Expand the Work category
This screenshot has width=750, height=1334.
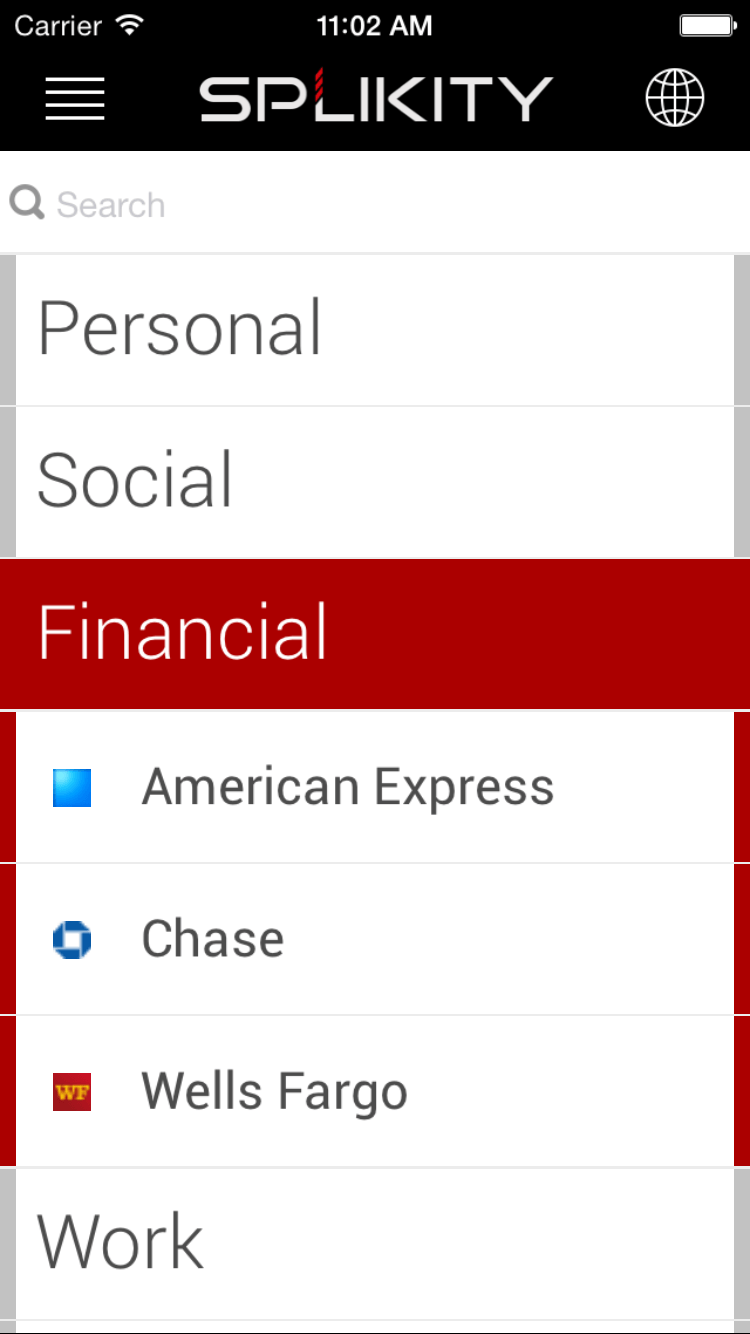375,1243
